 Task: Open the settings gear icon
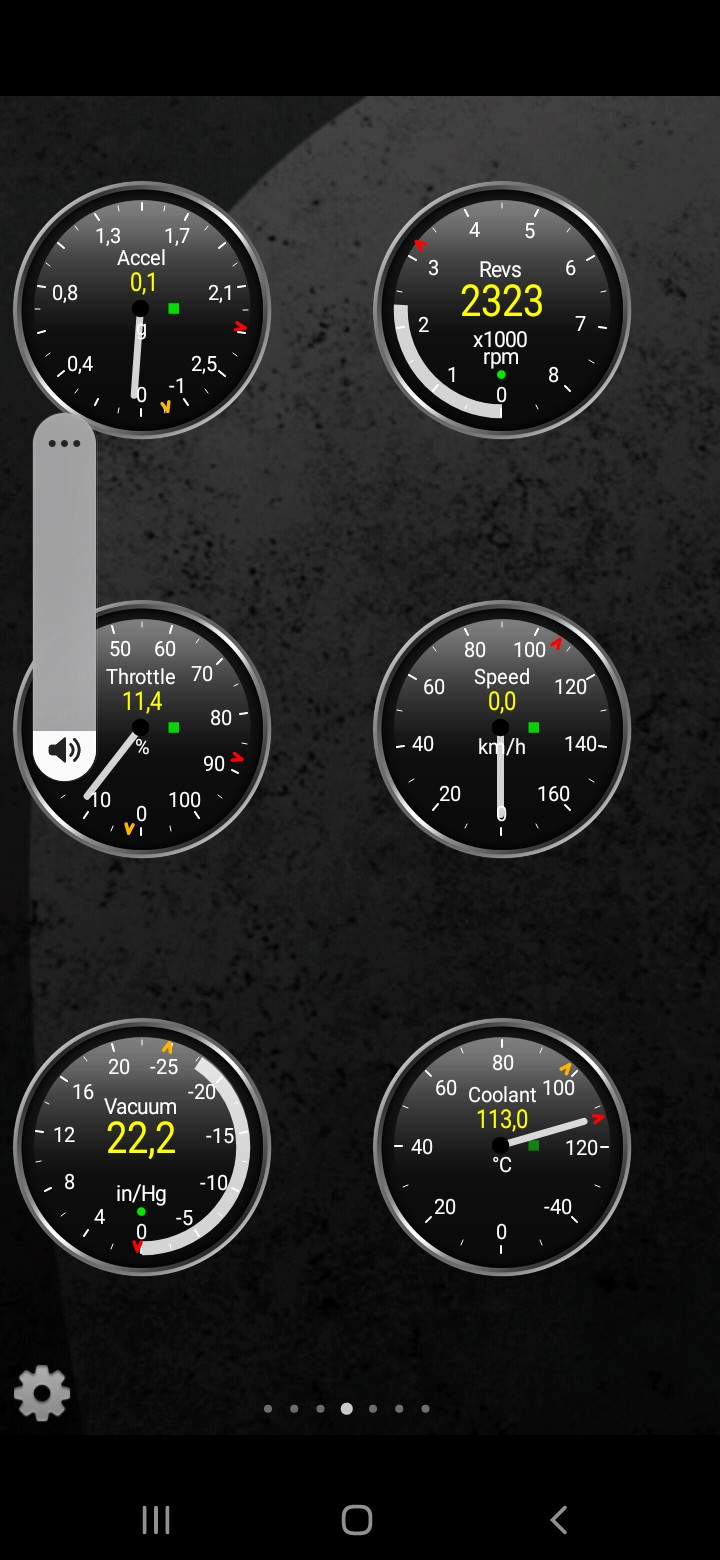coord(42,1393)
